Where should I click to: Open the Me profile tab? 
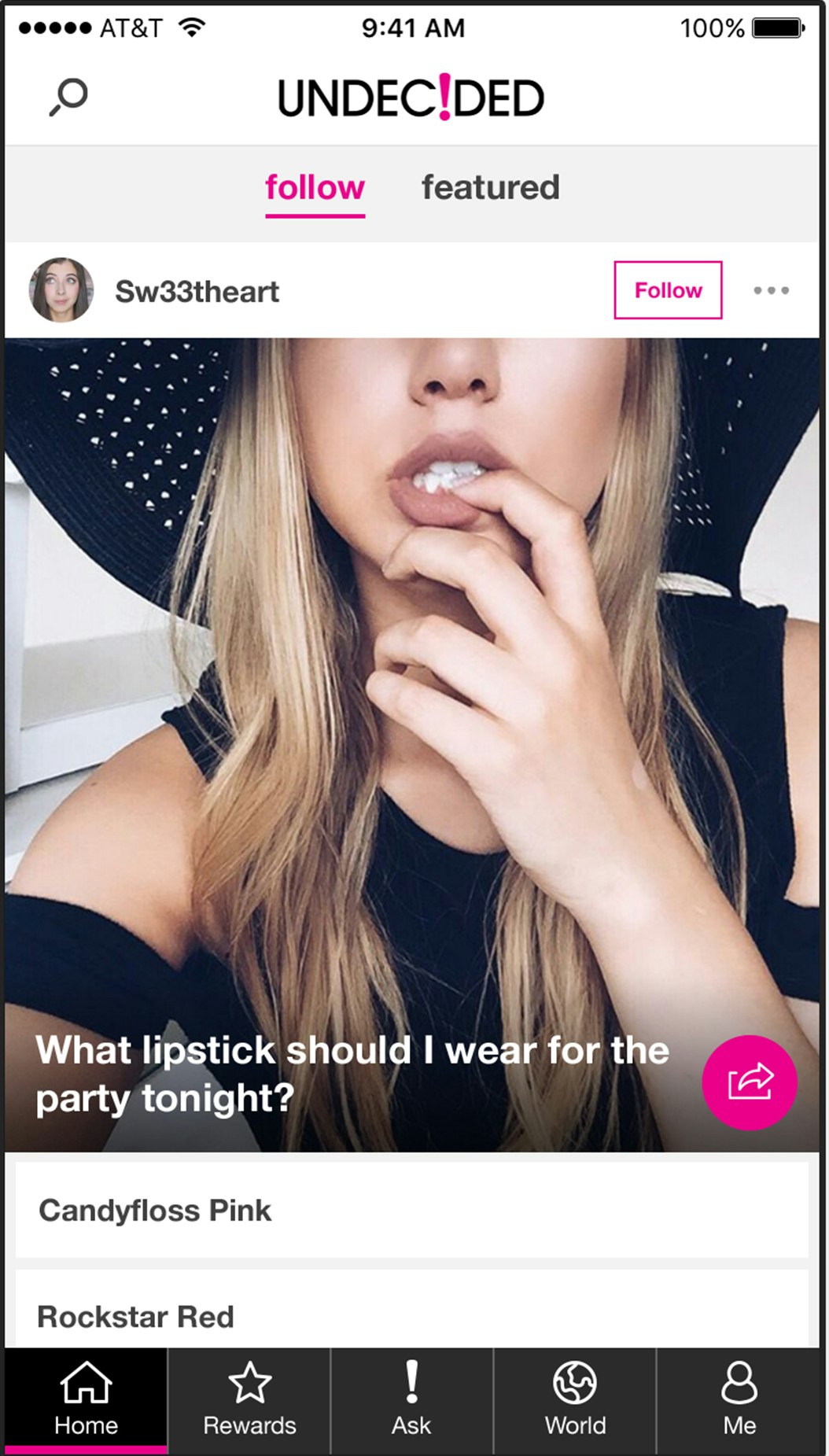click(x=739, y=1399)
